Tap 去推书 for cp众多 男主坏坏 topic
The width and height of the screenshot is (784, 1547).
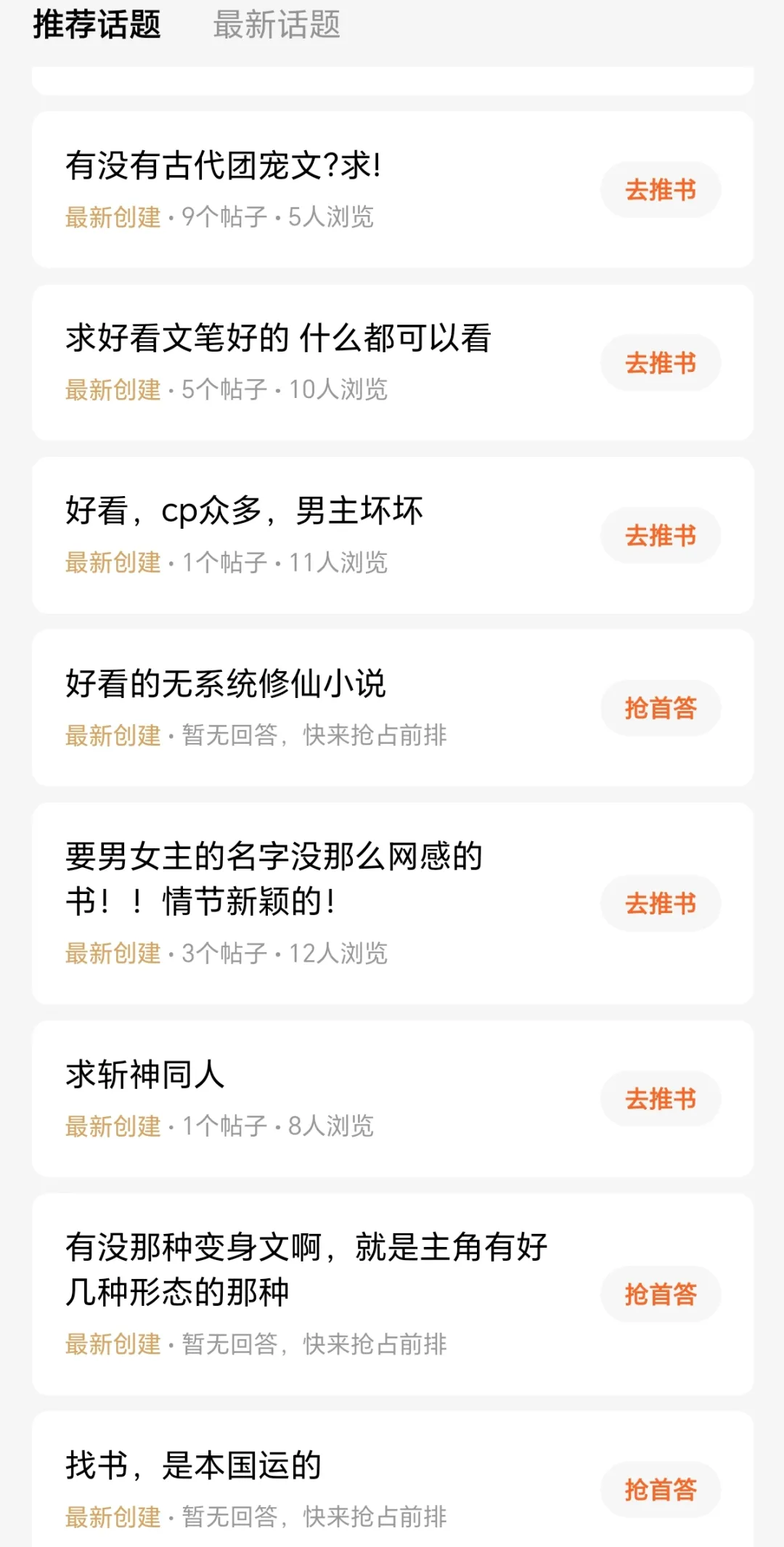pyautogui.click(x=661, y=535)
